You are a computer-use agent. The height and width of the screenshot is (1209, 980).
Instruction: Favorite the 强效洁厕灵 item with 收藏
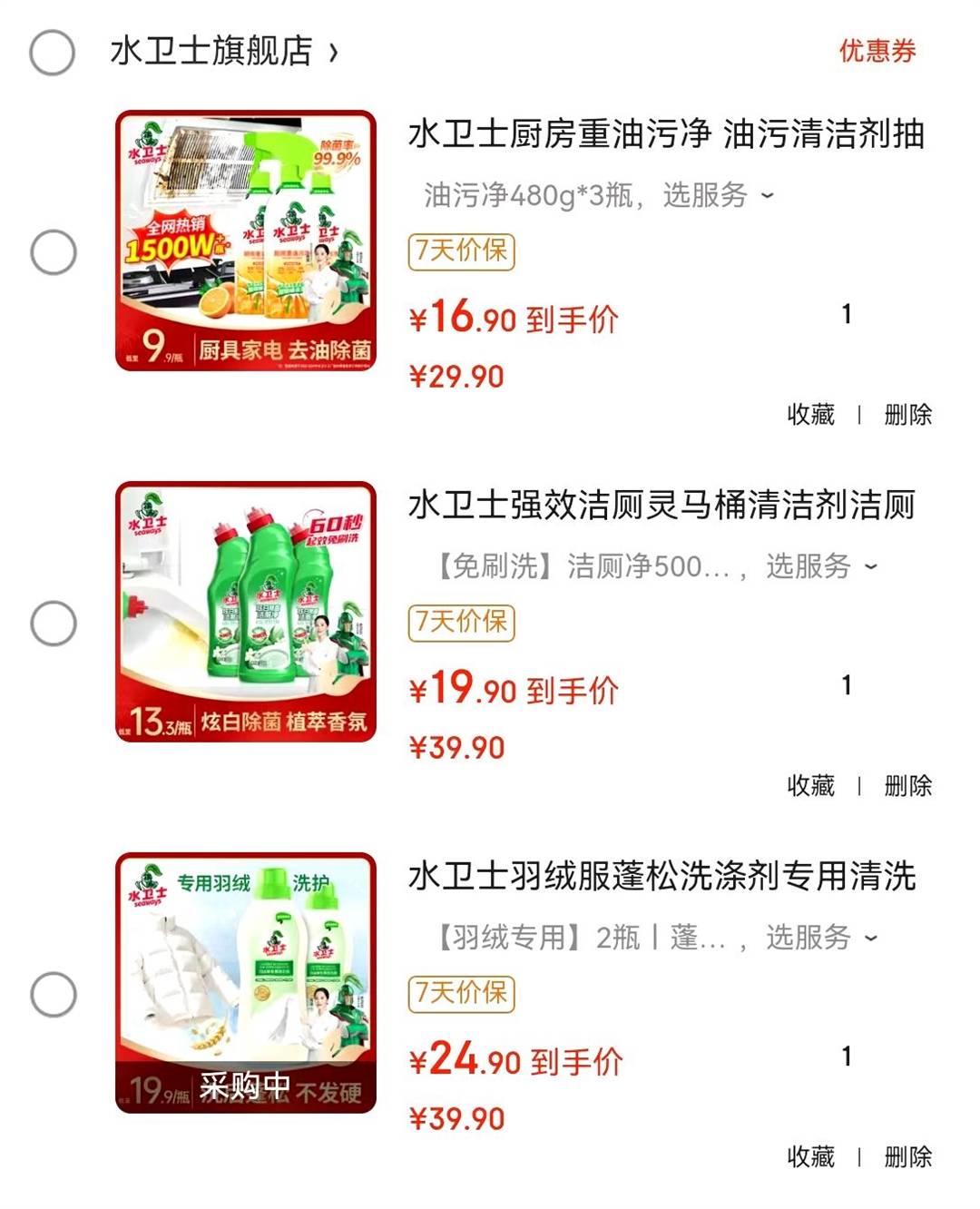click(810, 786)
